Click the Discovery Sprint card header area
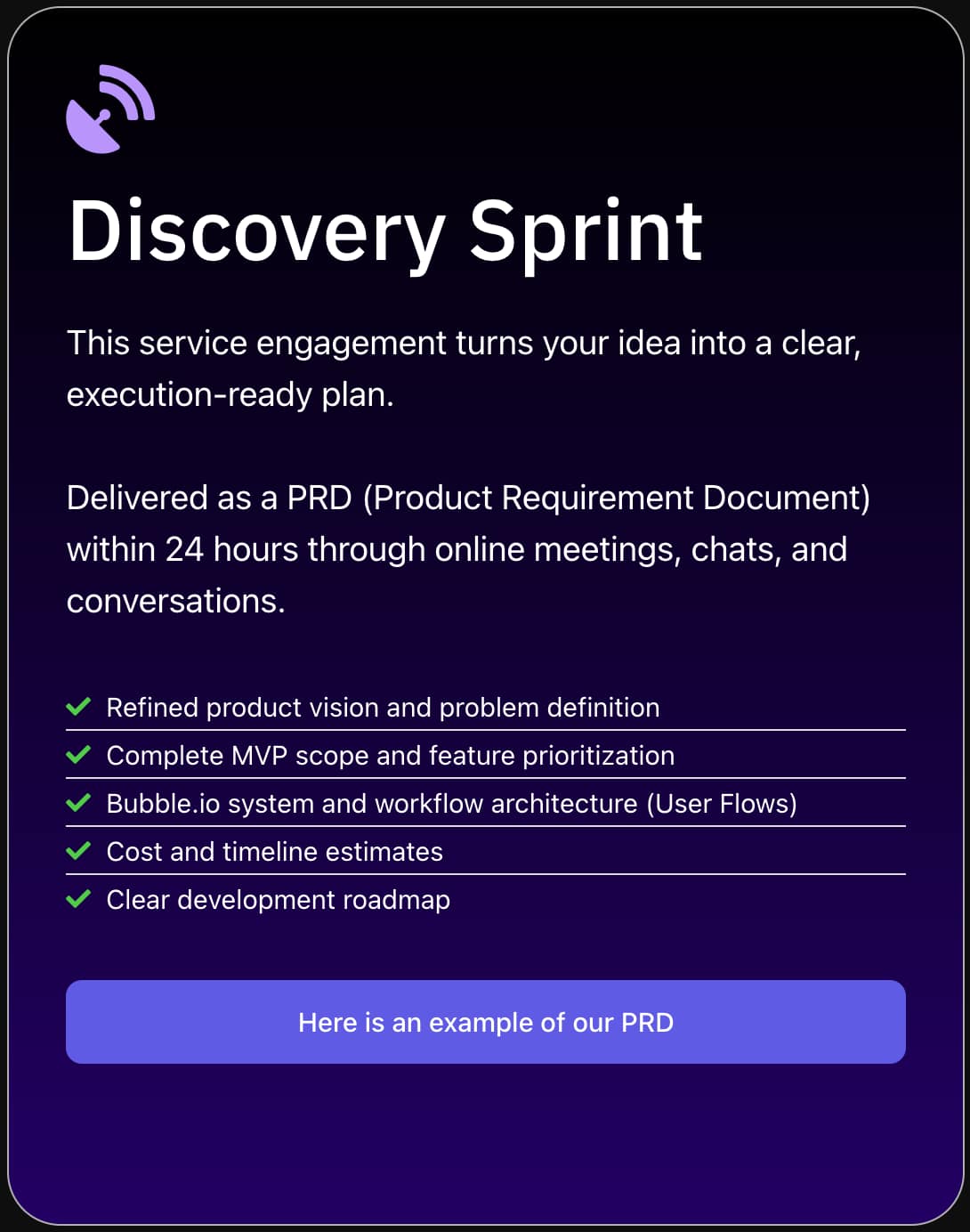This screenshot has width=970, height=1232. click(385, 230)
